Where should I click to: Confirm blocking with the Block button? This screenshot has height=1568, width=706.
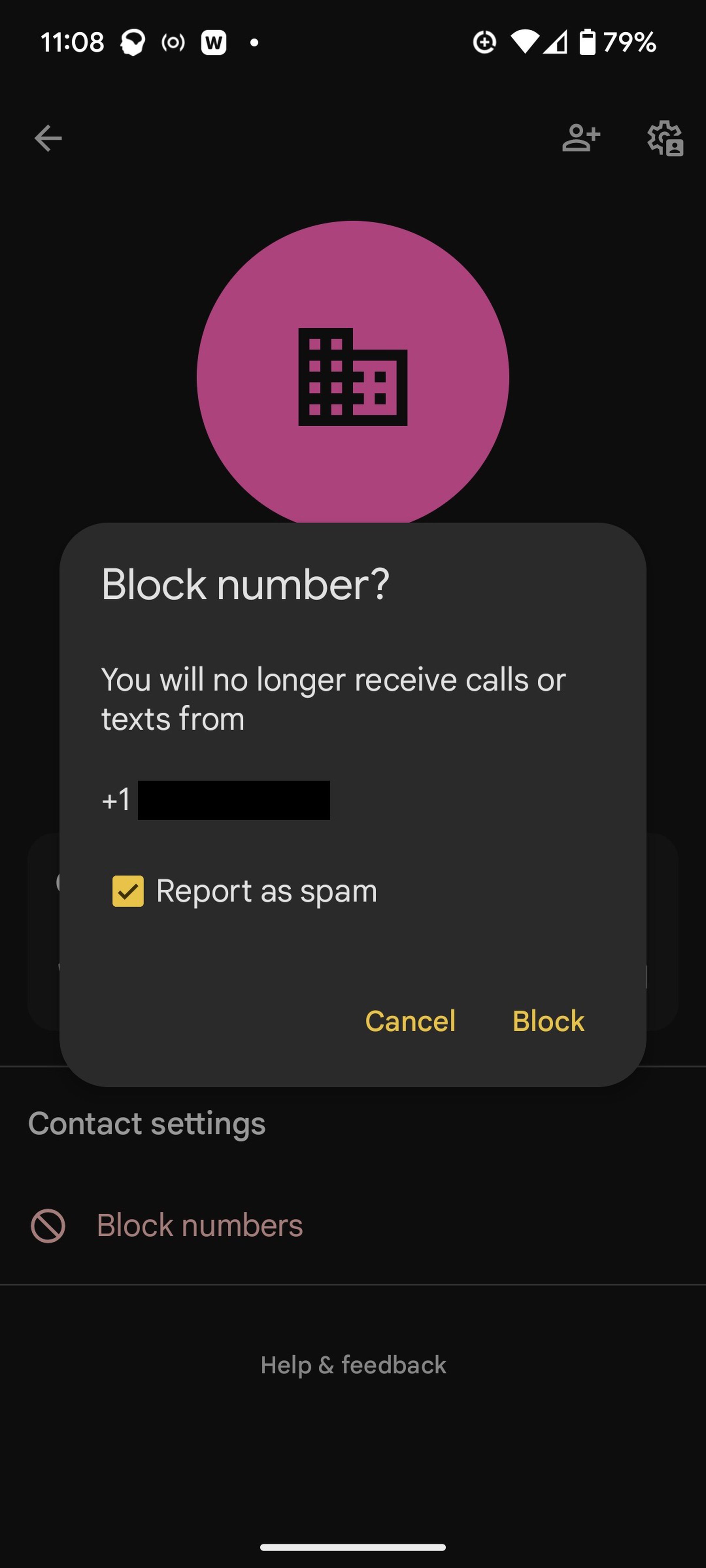point(548,1021)
